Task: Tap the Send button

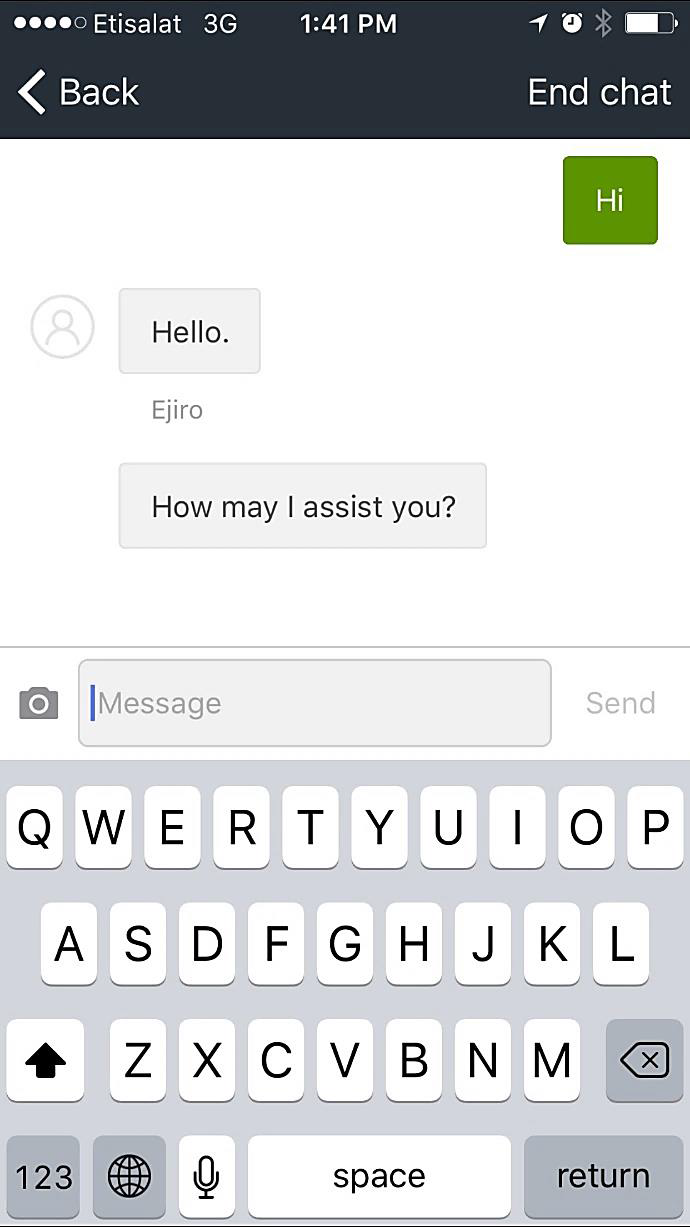Action: click(620, 703)
